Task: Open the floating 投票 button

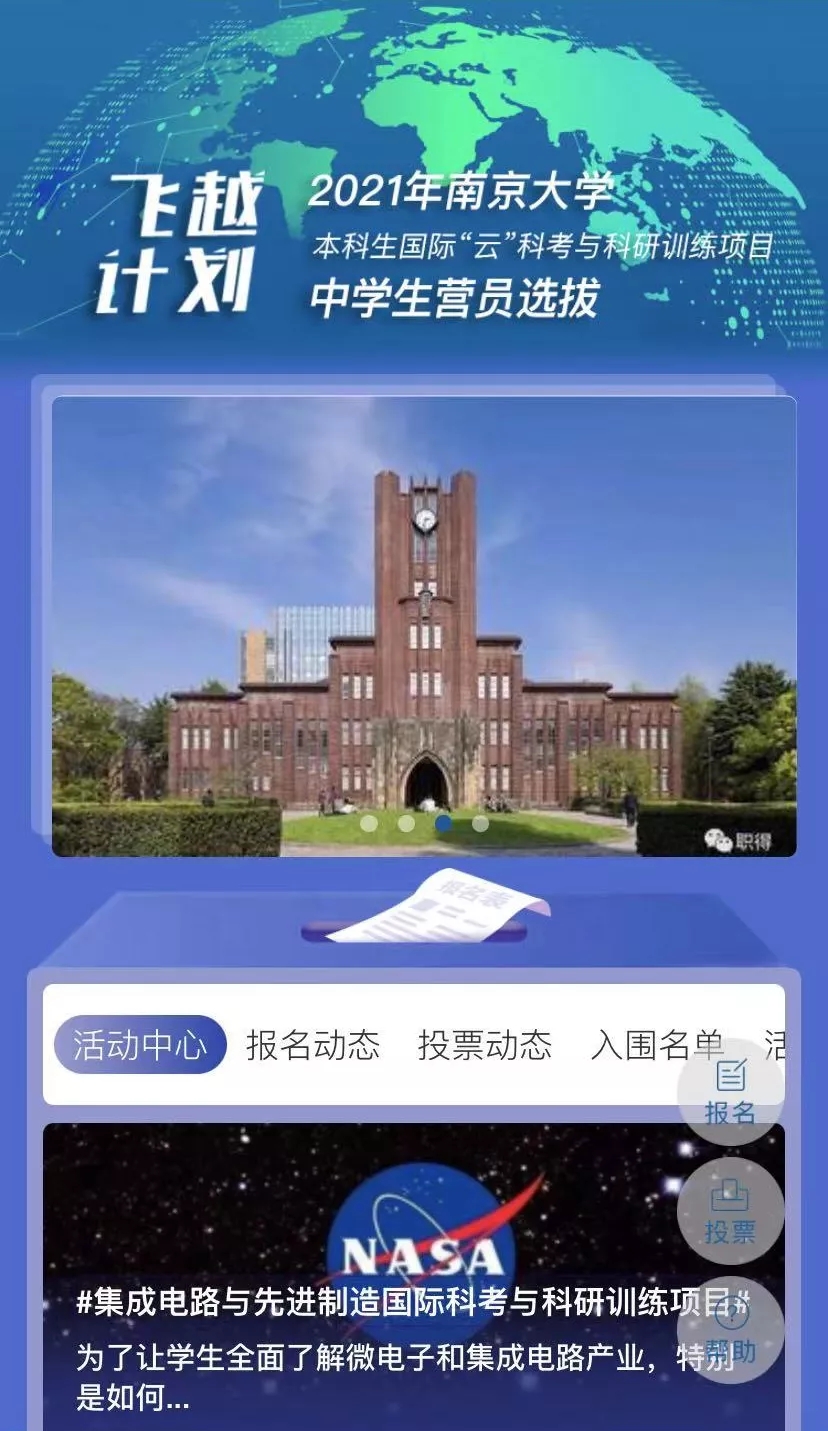Action: 731,1211
